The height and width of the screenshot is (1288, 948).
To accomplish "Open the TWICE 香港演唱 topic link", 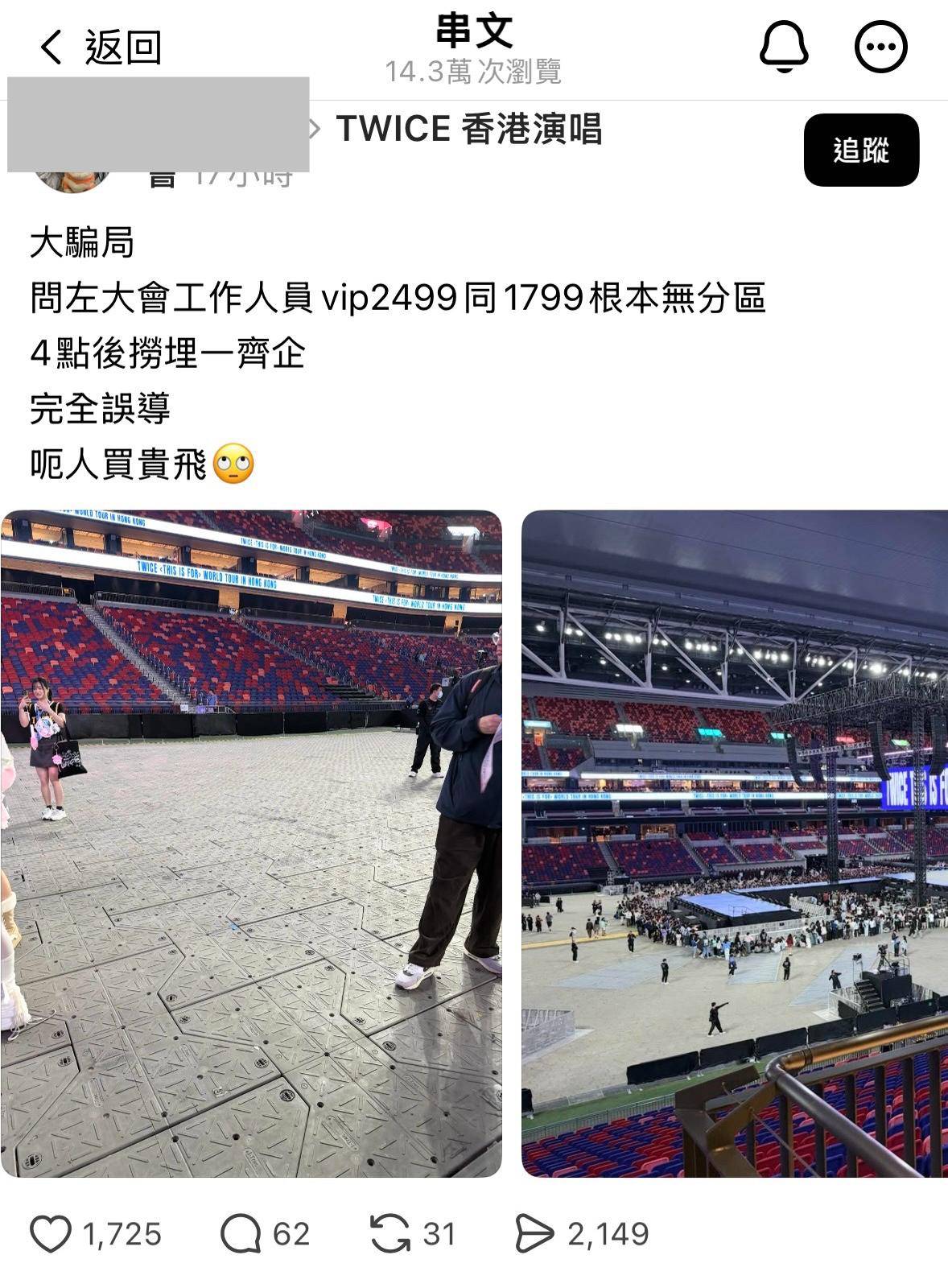I will pyautogui.click(x=468, y=130).
